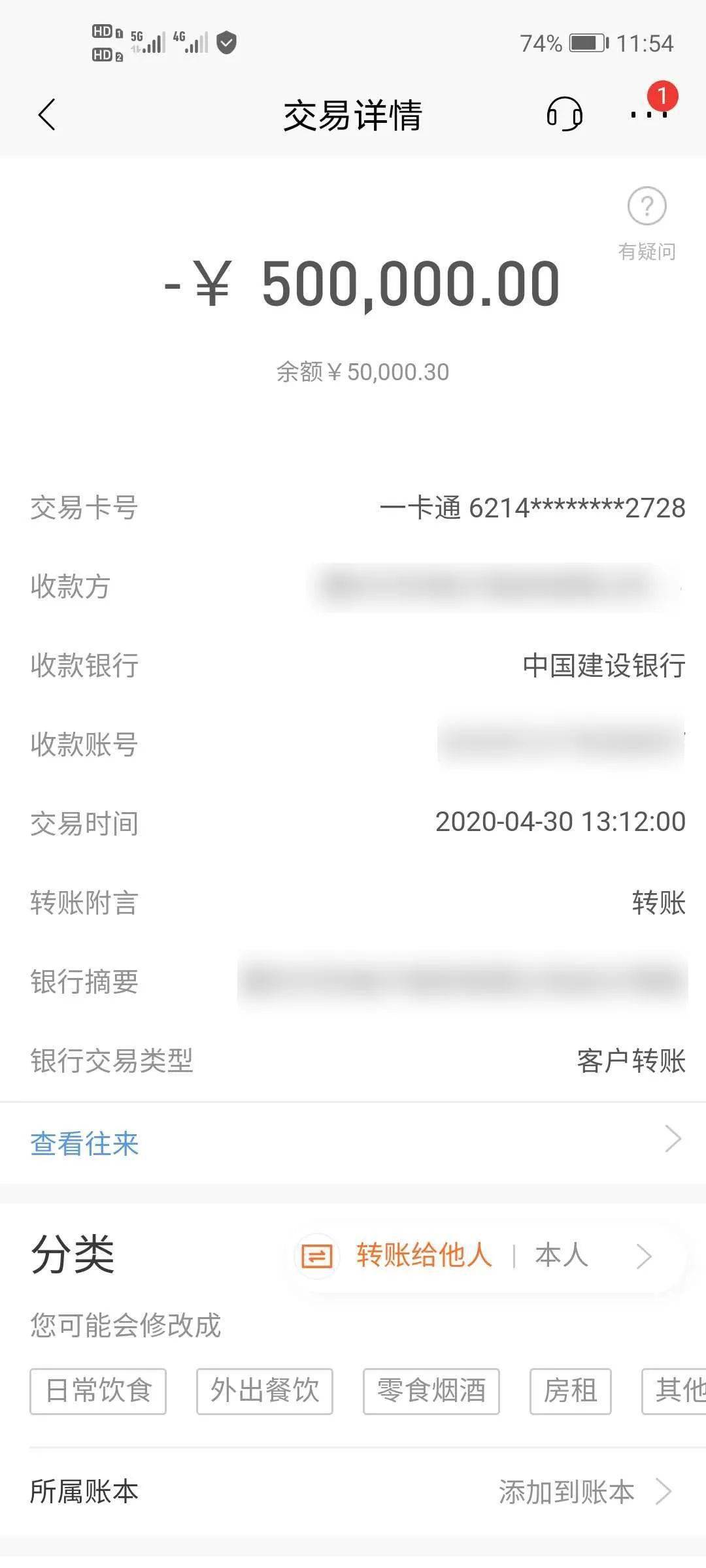Select the 零食烟酒 category chip
The width and height of the screenshot is (706, 1568).
tap(431, 1391)
